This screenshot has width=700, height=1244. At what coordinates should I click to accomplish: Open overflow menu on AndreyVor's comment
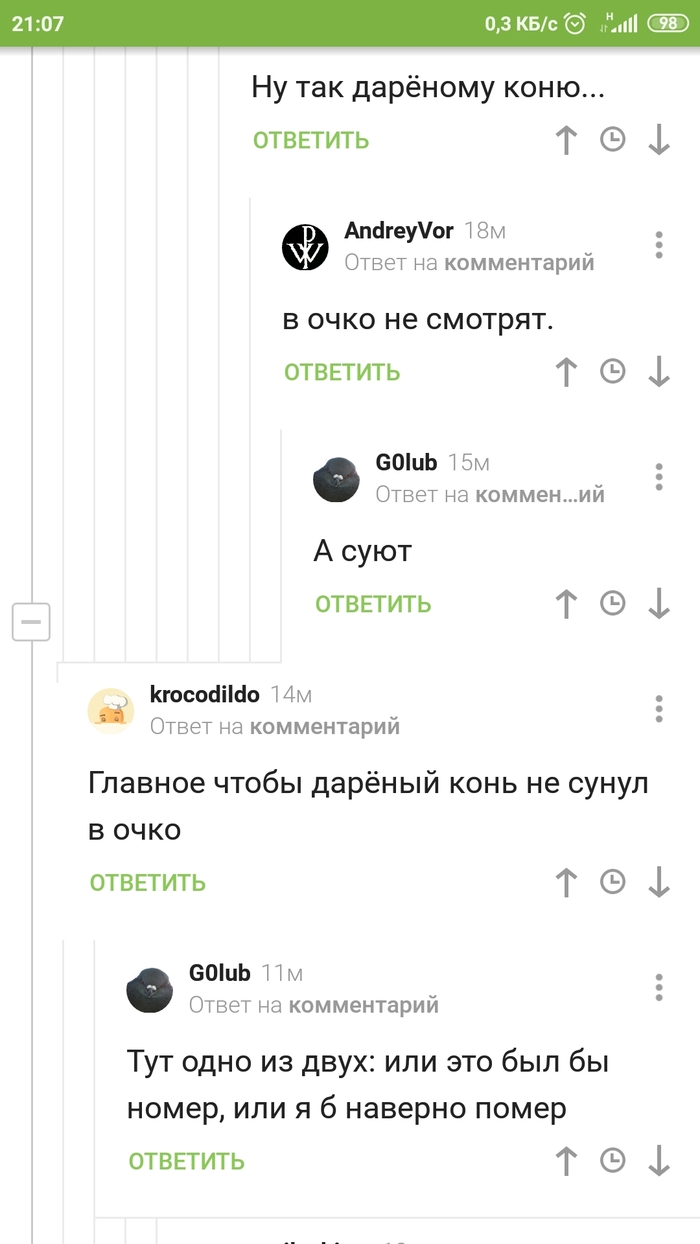coord(658,245)
